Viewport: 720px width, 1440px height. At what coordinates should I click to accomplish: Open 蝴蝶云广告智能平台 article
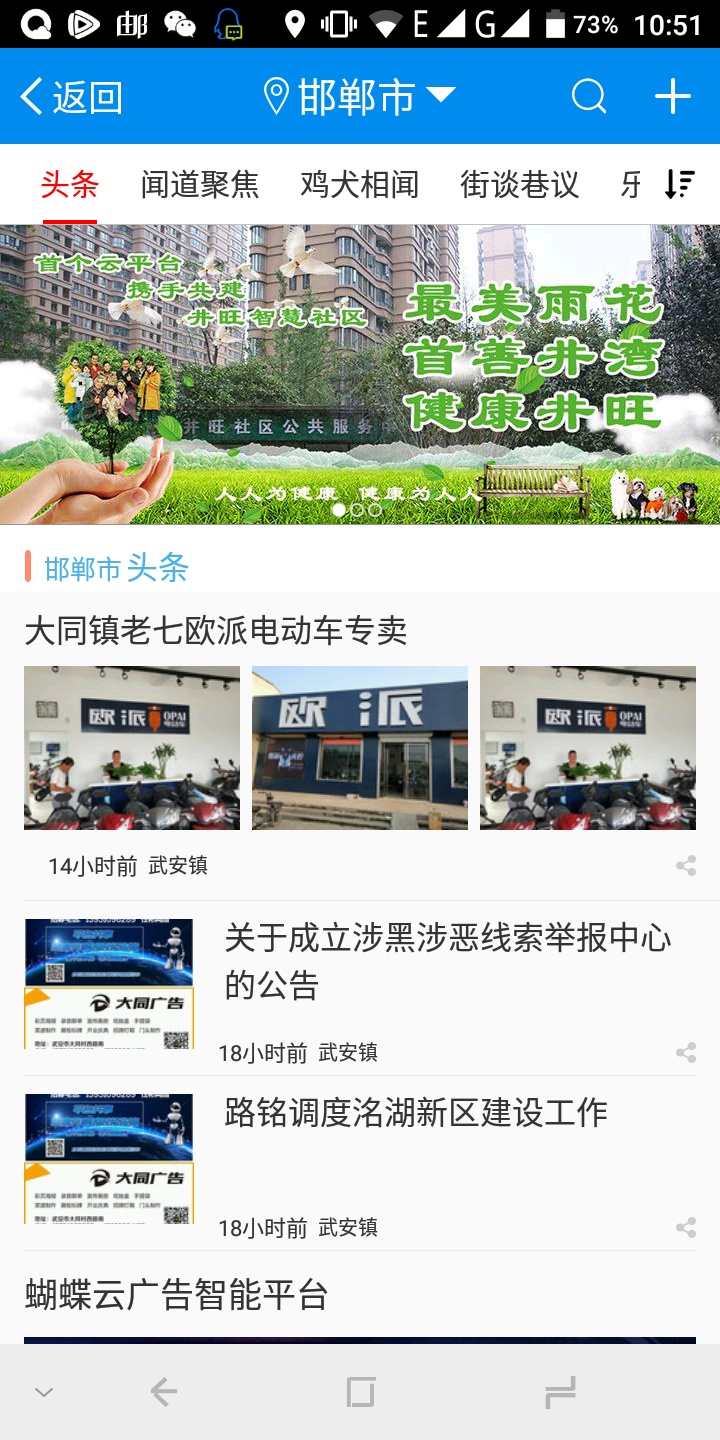(x=177, y=1296)
